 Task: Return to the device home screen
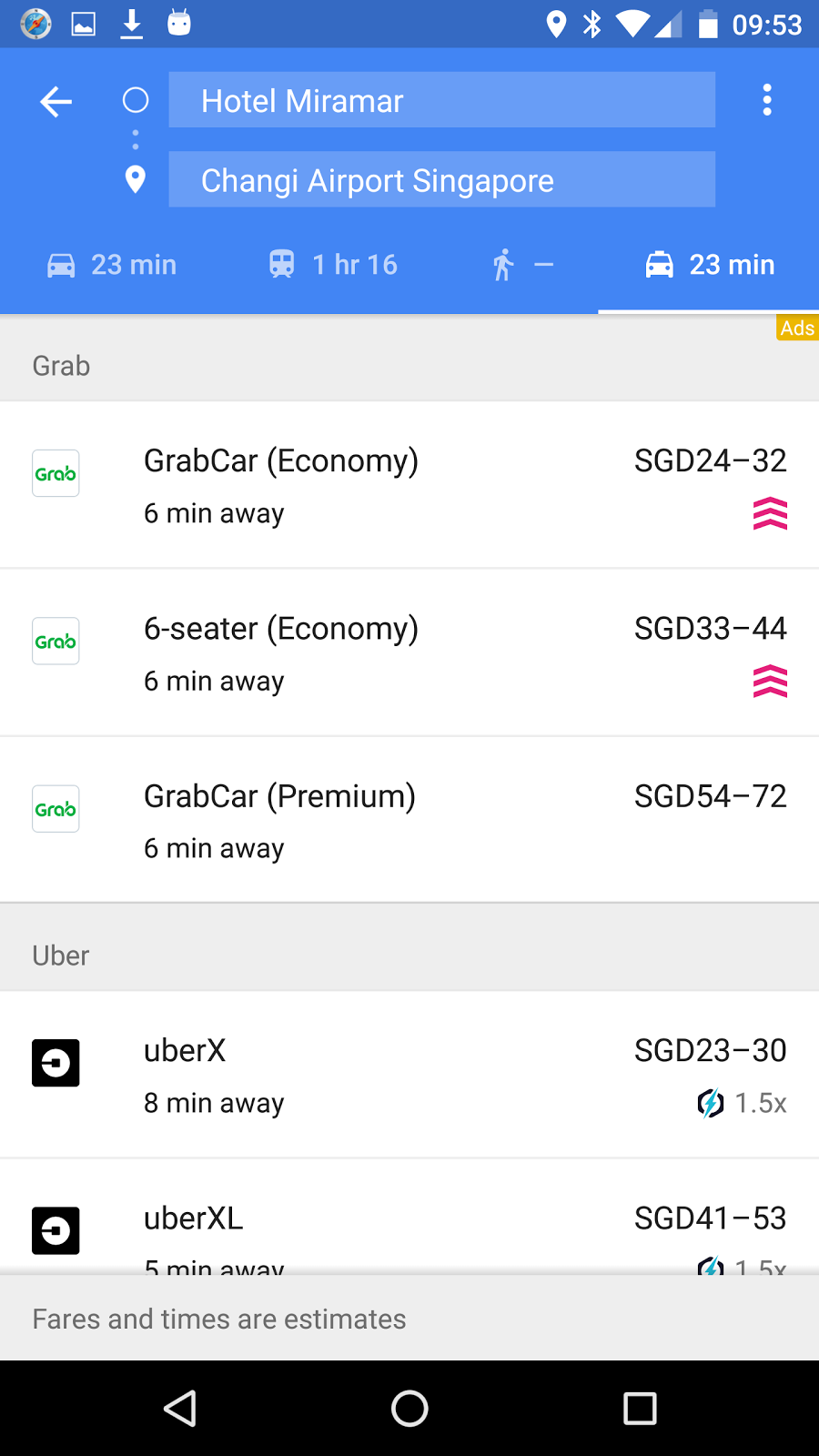409,1409
